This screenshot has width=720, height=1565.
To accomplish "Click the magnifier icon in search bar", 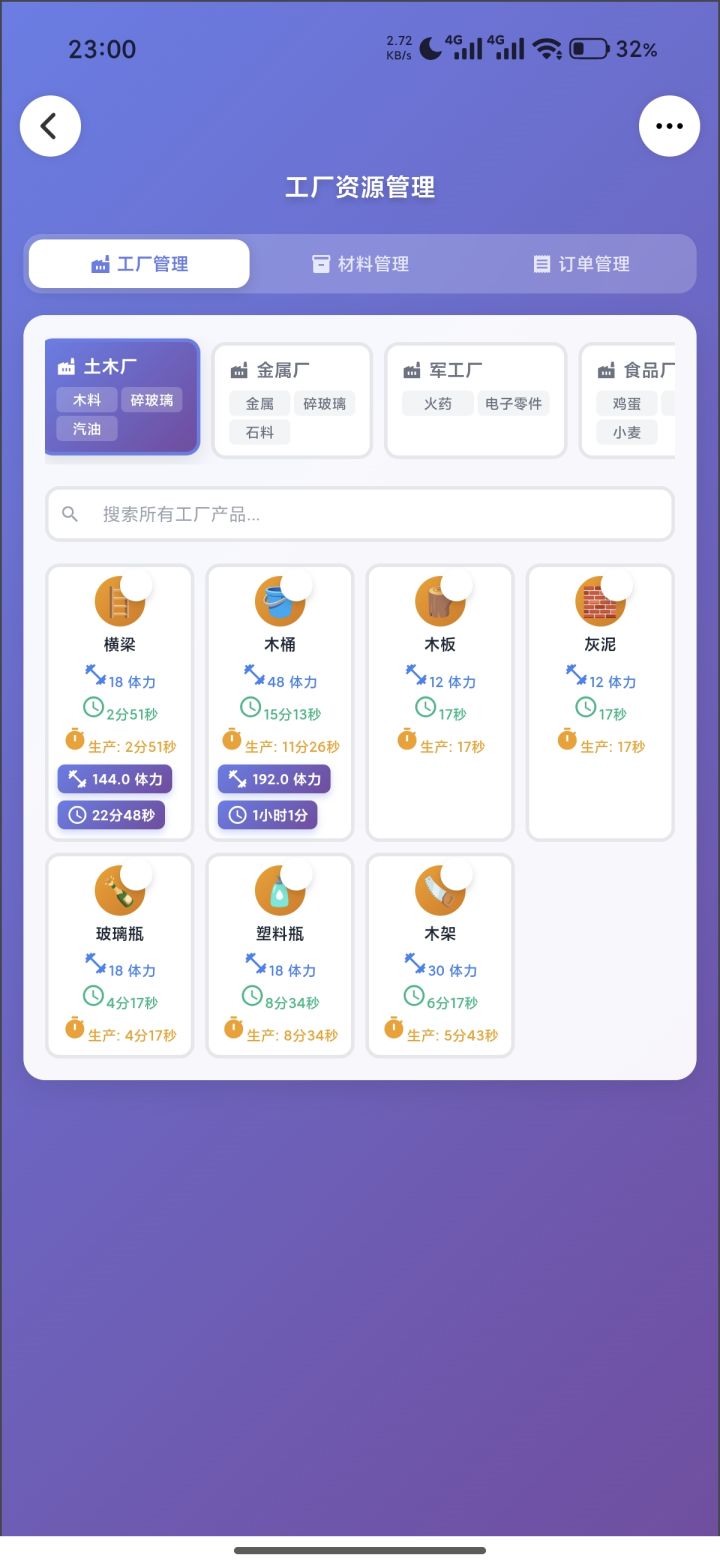I will pyautogui.click(x=70, y=513).
